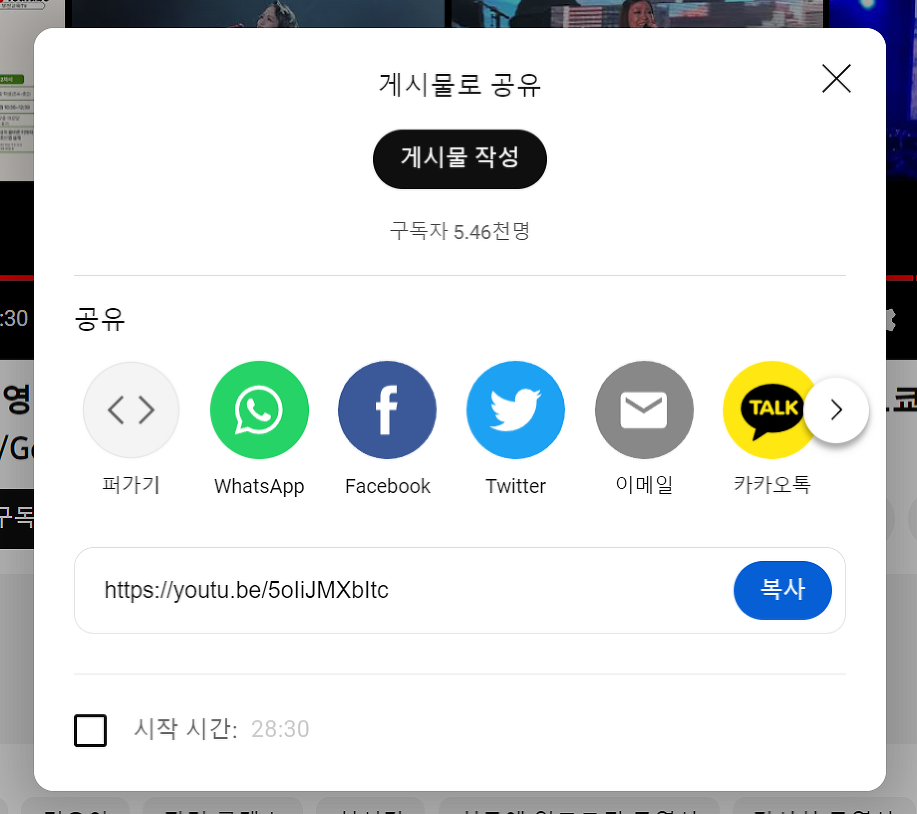
Task: Copy the link with the 복사 button
Action: (782, 590)
